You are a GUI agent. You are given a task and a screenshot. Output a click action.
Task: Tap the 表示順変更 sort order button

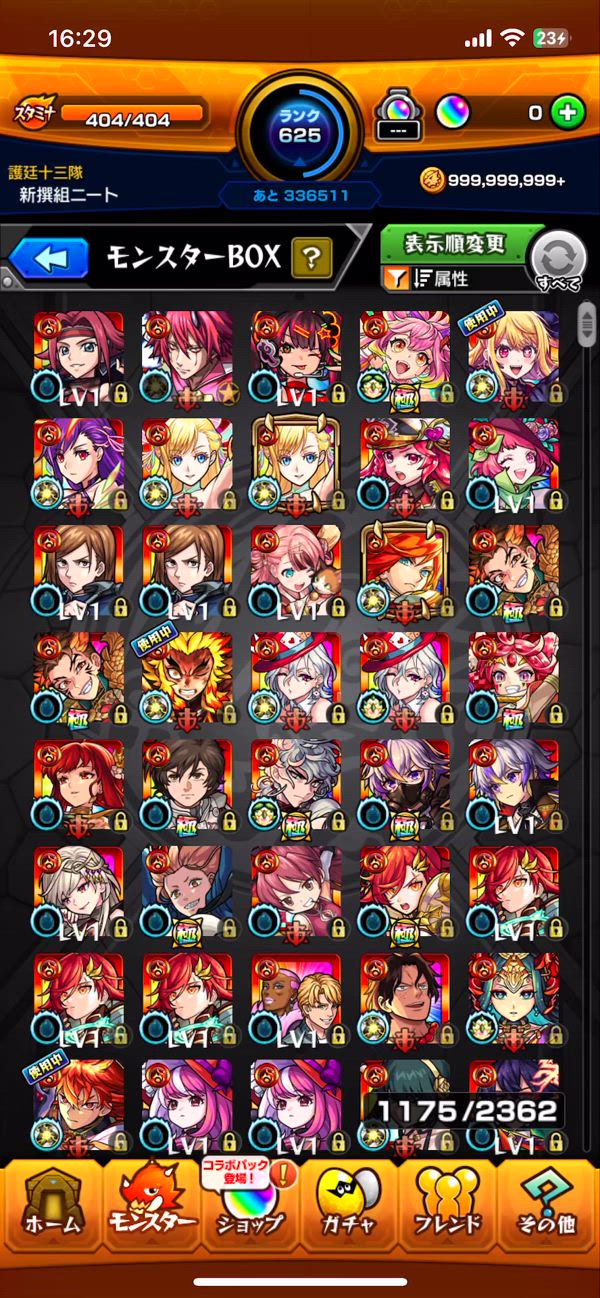coord(456,243)
